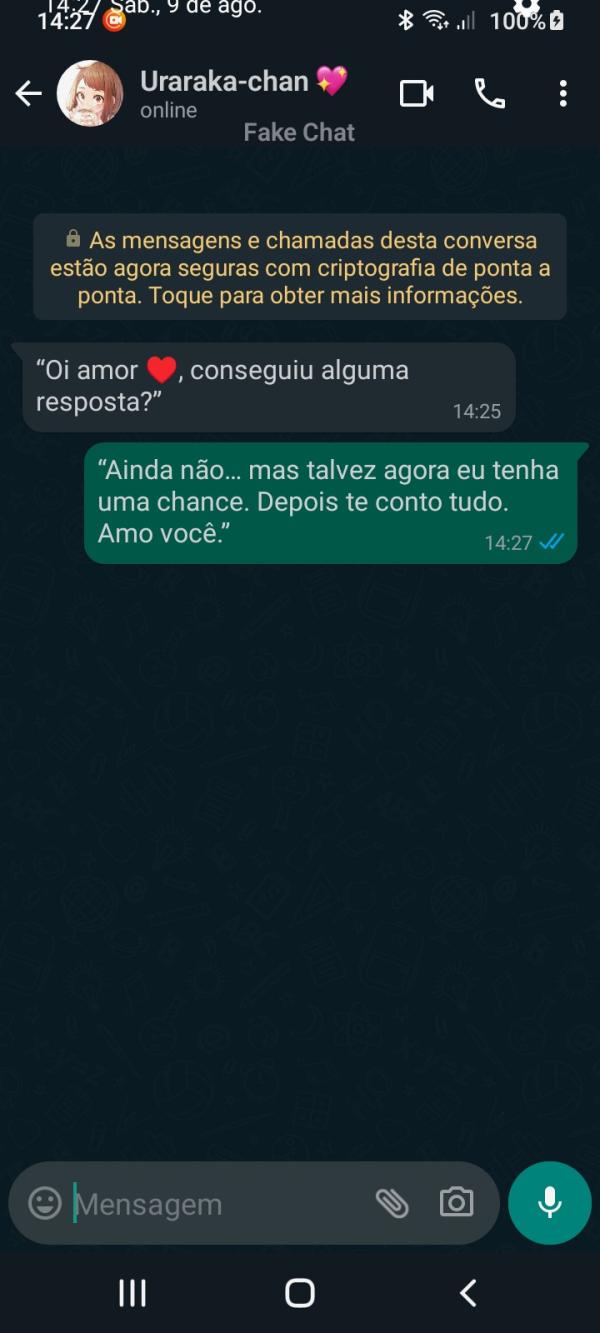Image resolution: width=600 pixels, height=1333 pixels.
Task: Go to the home screen
Action: pos(300,1293)
